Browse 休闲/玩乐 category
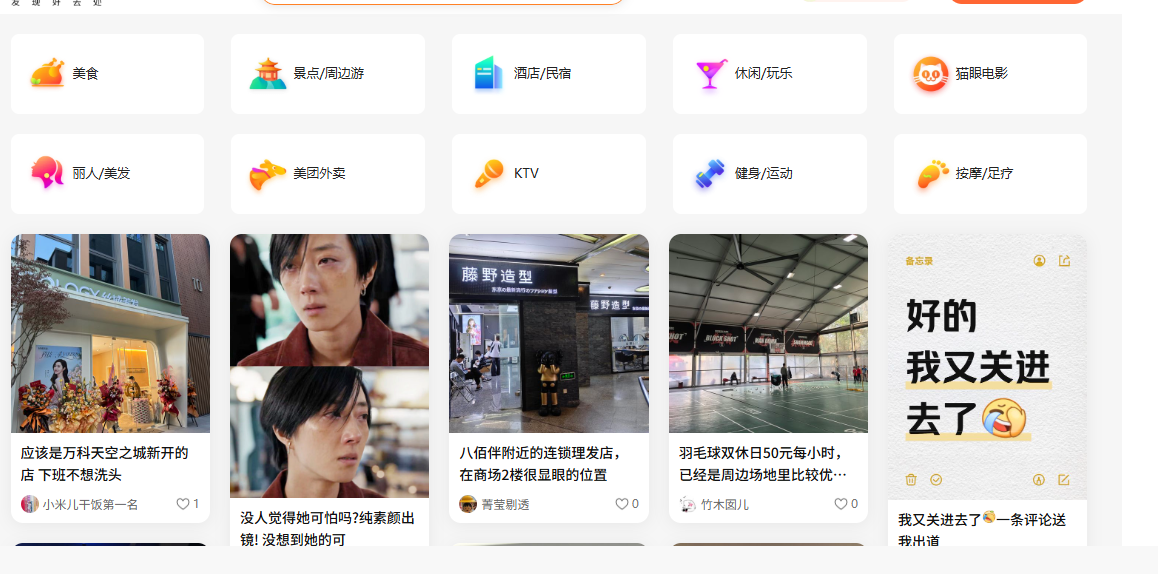Screen dimensions: 1158x574 click(x=769, y=74)
